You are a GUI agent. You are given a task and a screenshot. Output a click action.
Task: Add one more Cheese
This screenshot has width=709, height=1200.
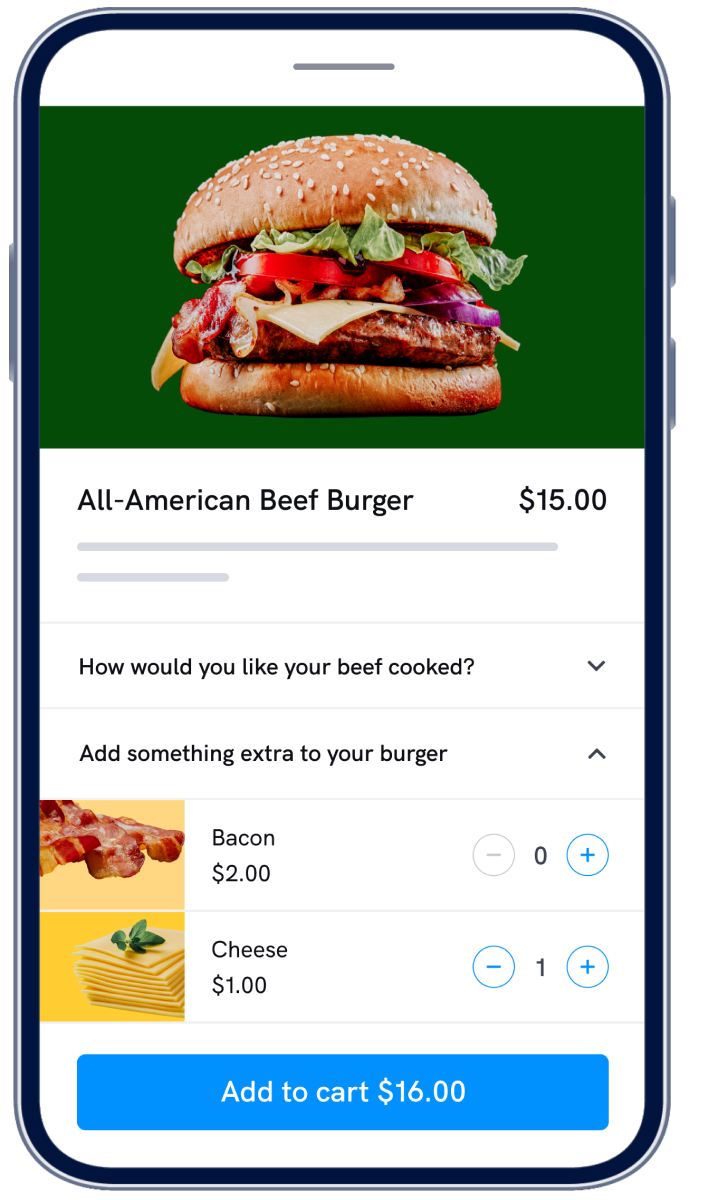pyautogui.click(x=587, y=967)
